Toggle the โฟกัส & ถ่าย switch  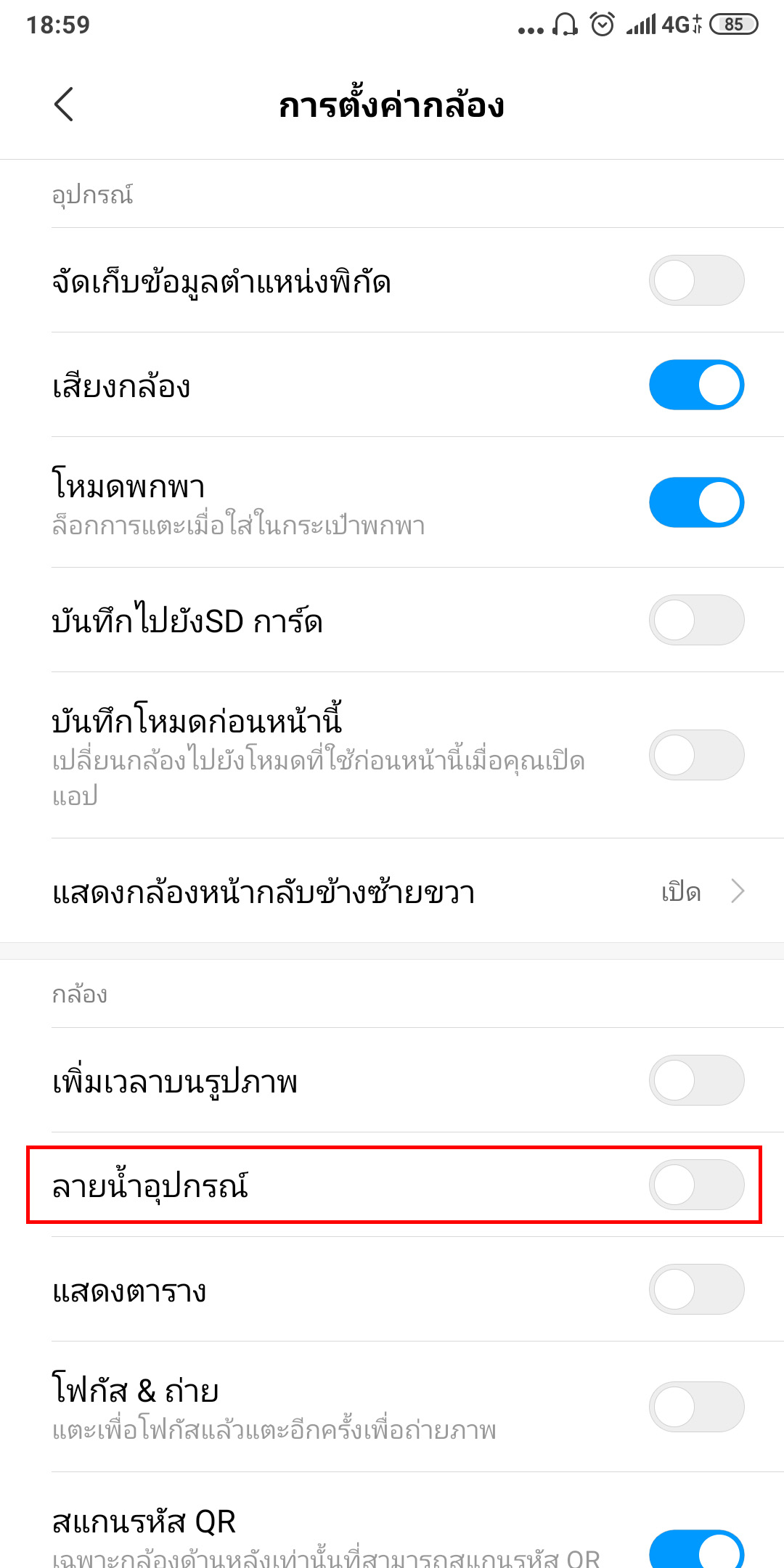(x=695, y=1407)
